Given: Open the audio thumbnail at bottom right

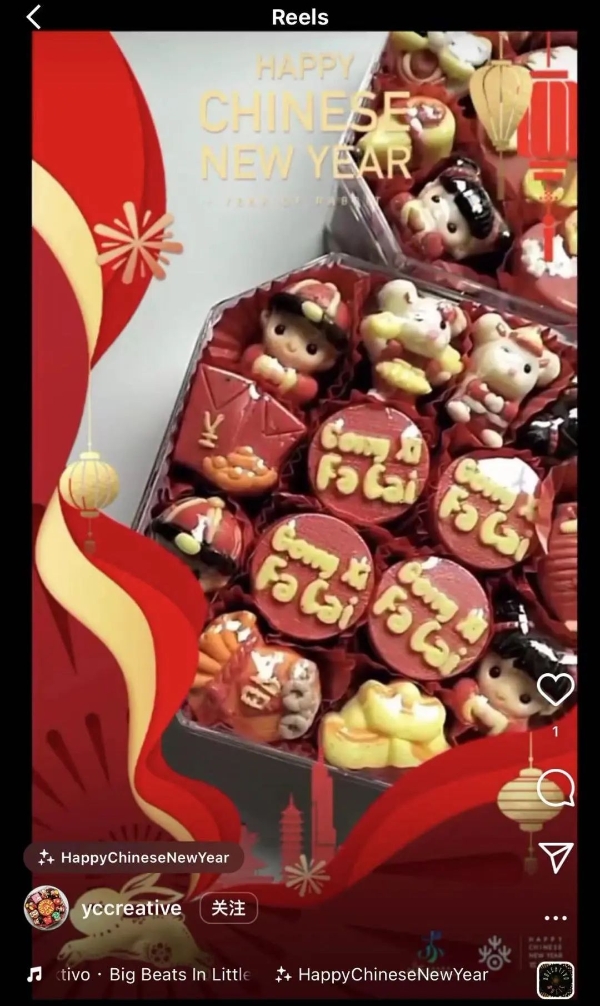Looking at the screenshot, I should 555,979.
